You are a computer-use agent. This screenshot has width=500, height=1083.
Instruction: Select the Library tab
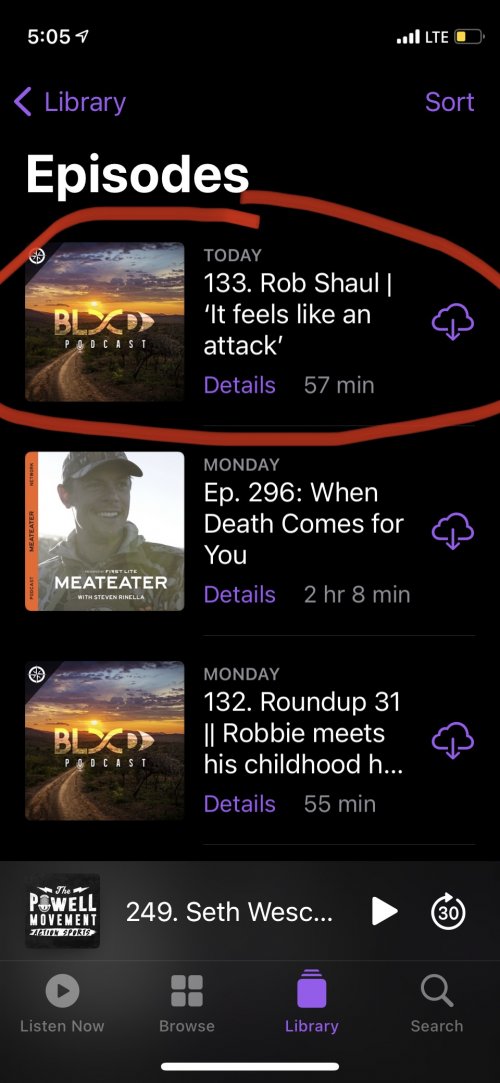coord(311,1003)
